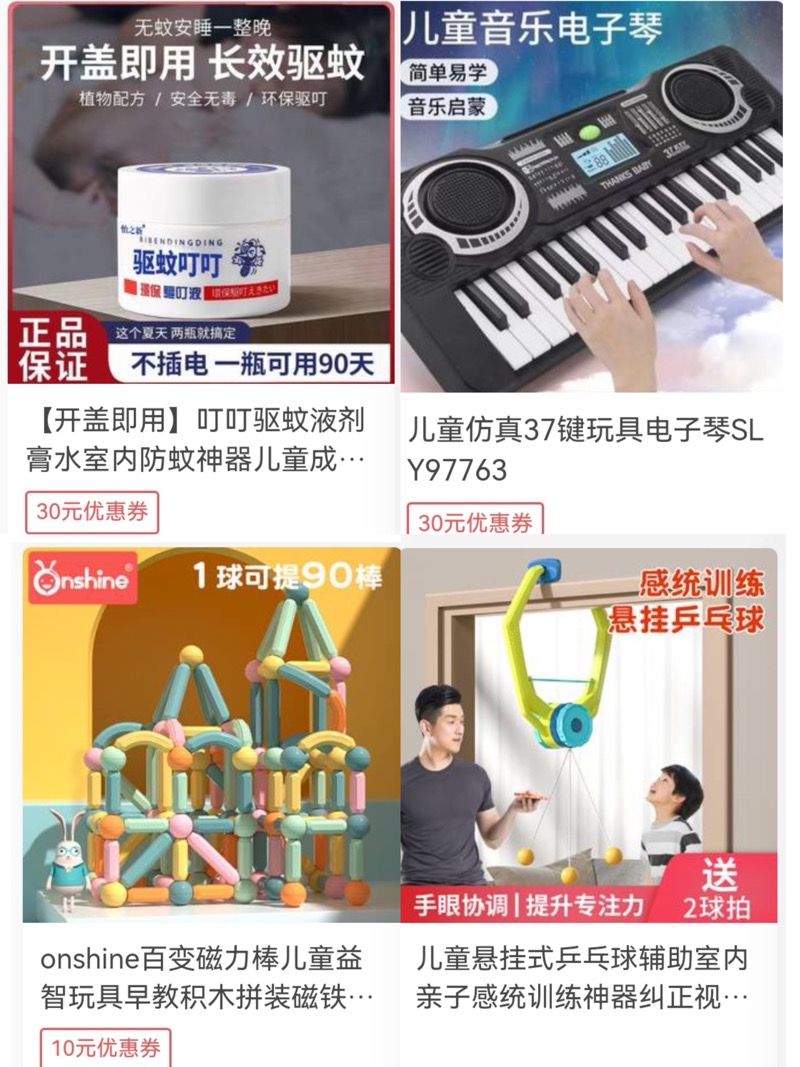Claim the 30元优惠券 on the 驱蚊液 item
Image resolution: width=800 pixels, height=1067 pixels.
click(x=92, y=512)
